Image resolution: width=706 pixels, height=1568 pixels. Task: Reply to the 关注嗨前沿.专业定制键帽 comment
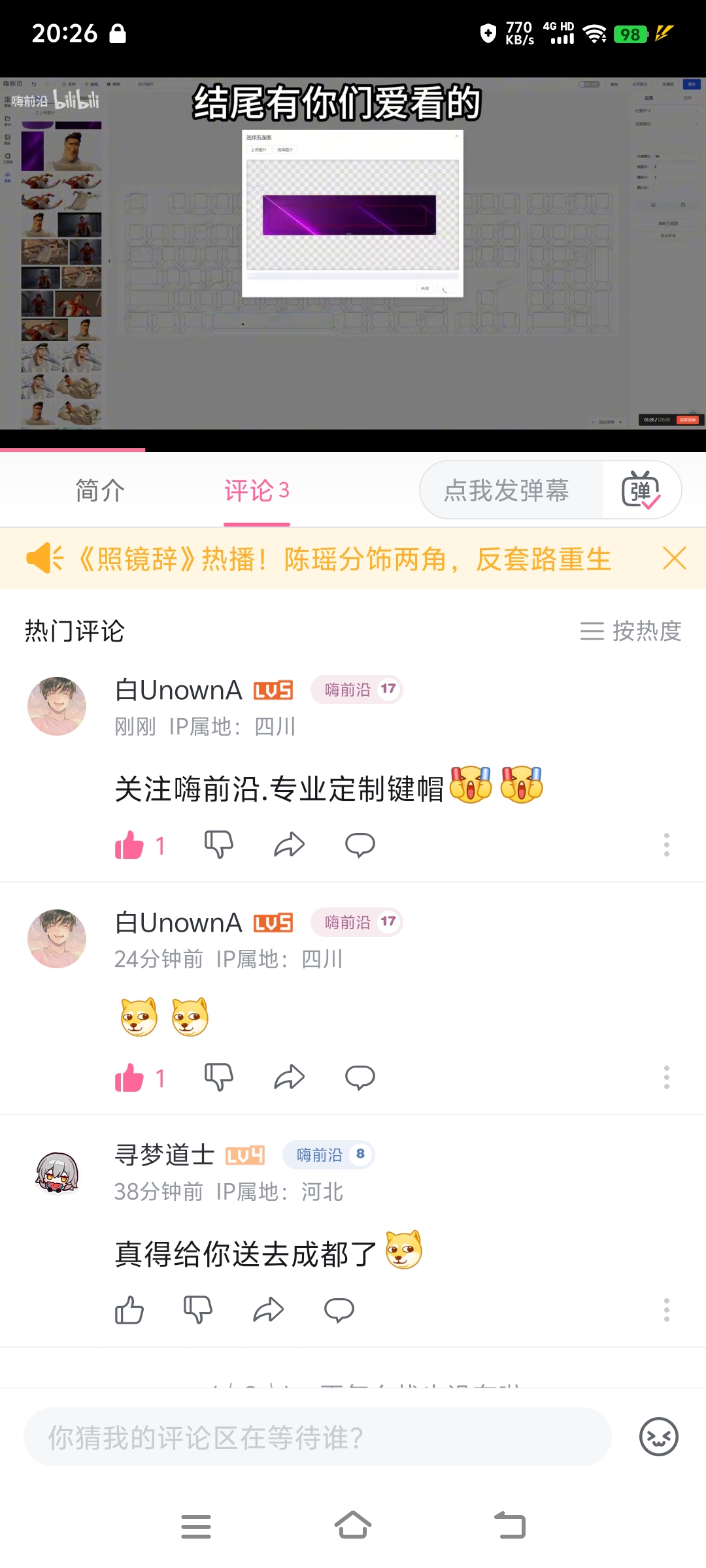coord(360,845)
